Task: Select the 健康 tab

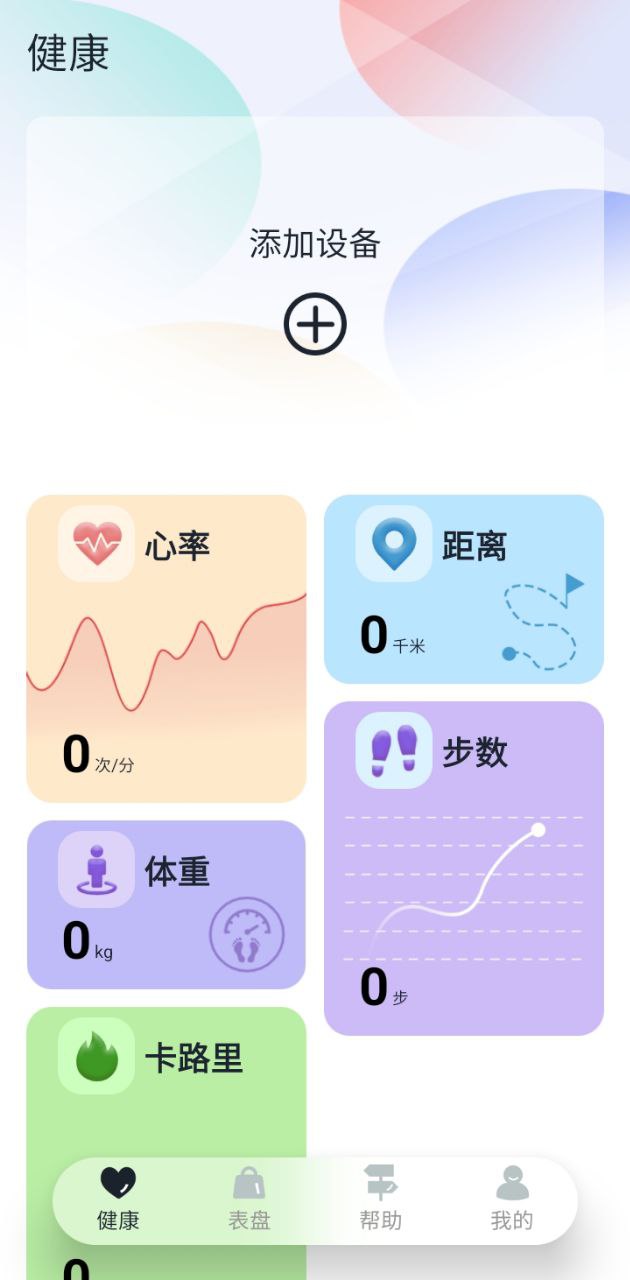Action: point(118,1200)
